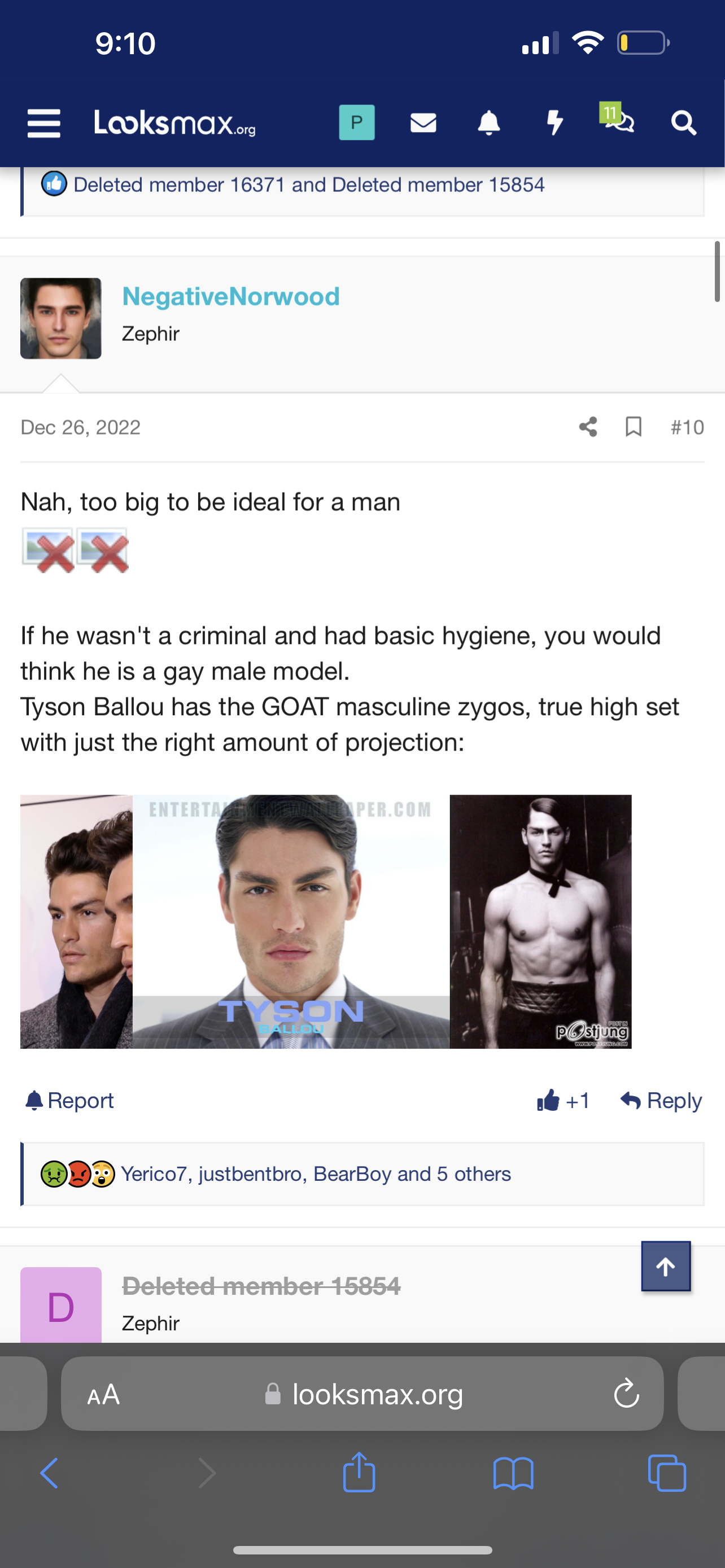
Task: Reload the page in Safari's address bar
Action: coord(626,1393)
